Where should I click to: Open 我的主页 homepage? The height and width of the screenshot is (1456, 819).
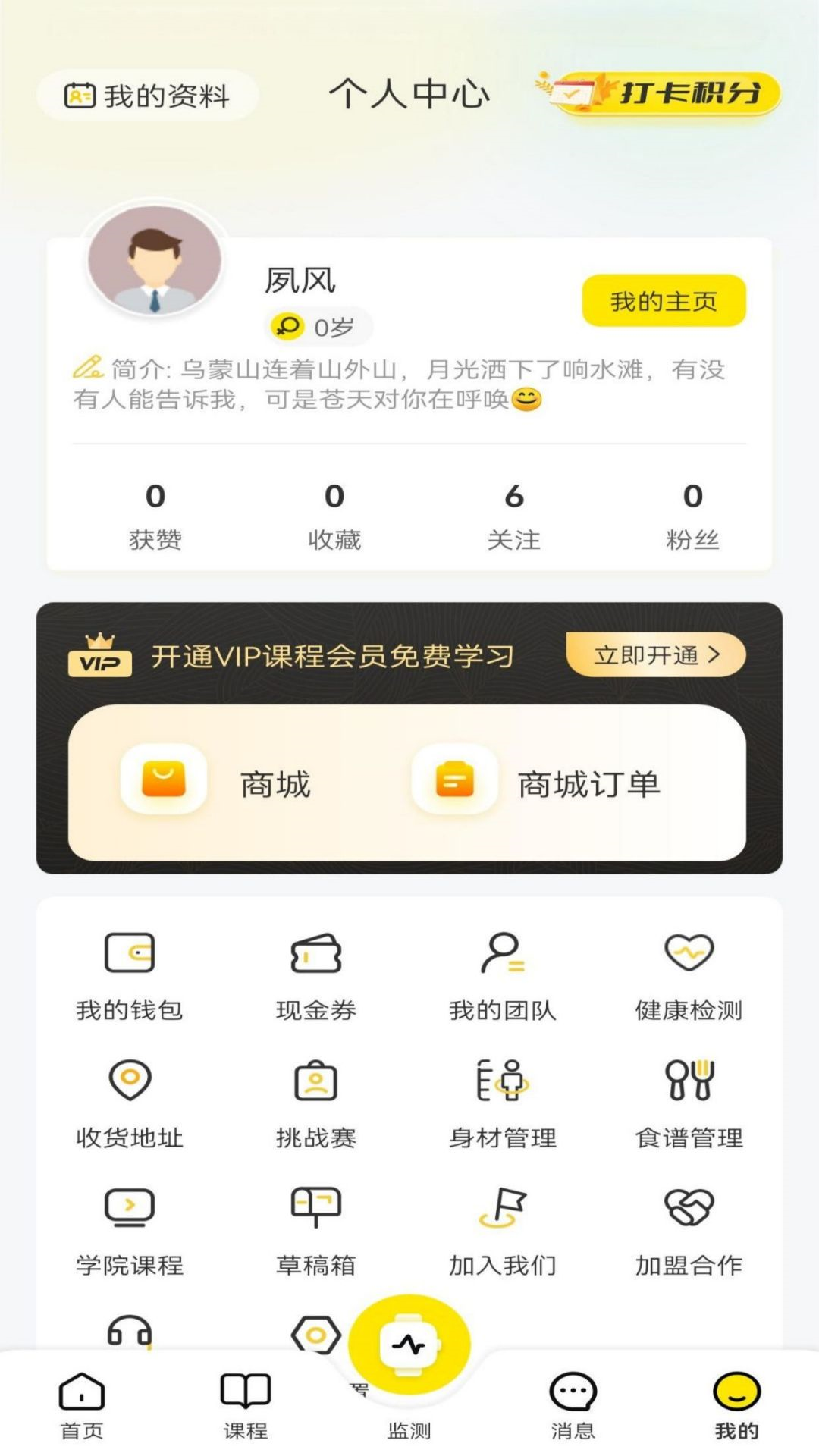click(x=664, y=301)
